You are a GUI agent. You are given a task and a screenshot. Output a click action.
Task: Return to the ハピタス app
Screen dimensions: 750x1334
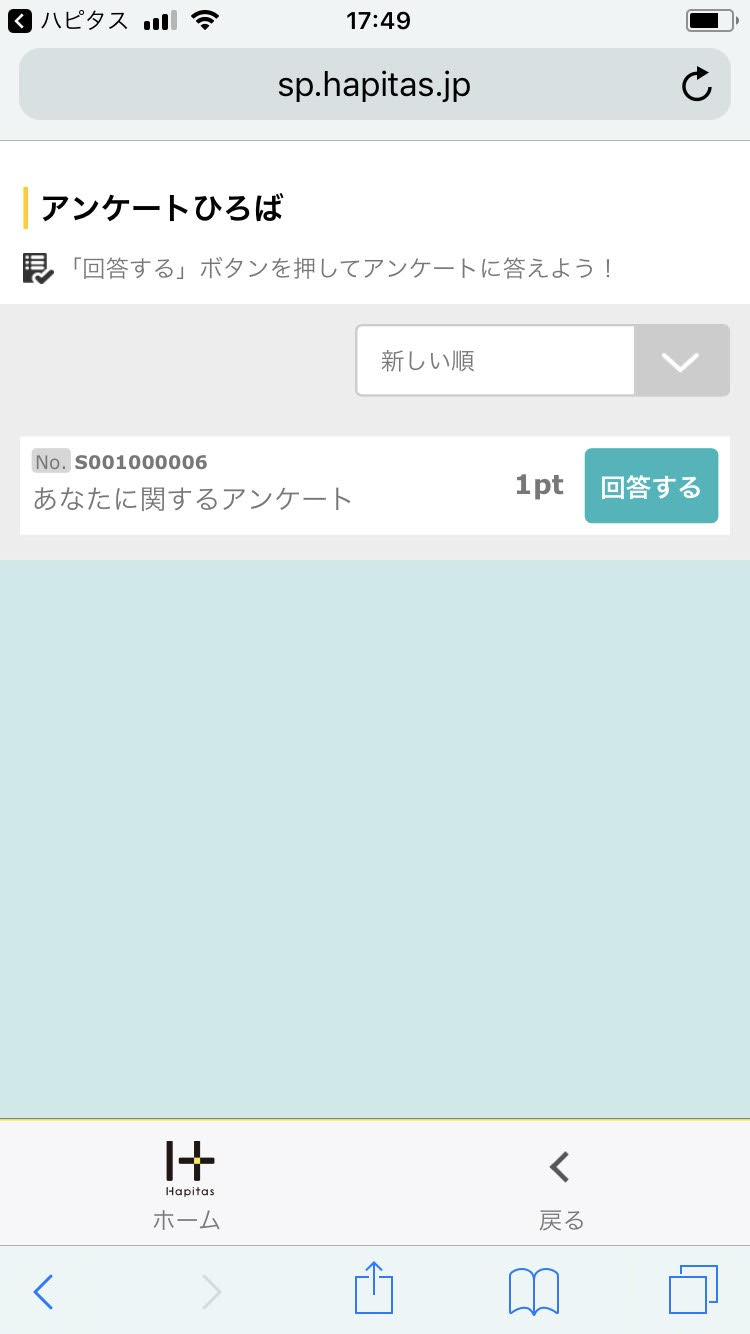pyautogui.click(x=67, y=20)
